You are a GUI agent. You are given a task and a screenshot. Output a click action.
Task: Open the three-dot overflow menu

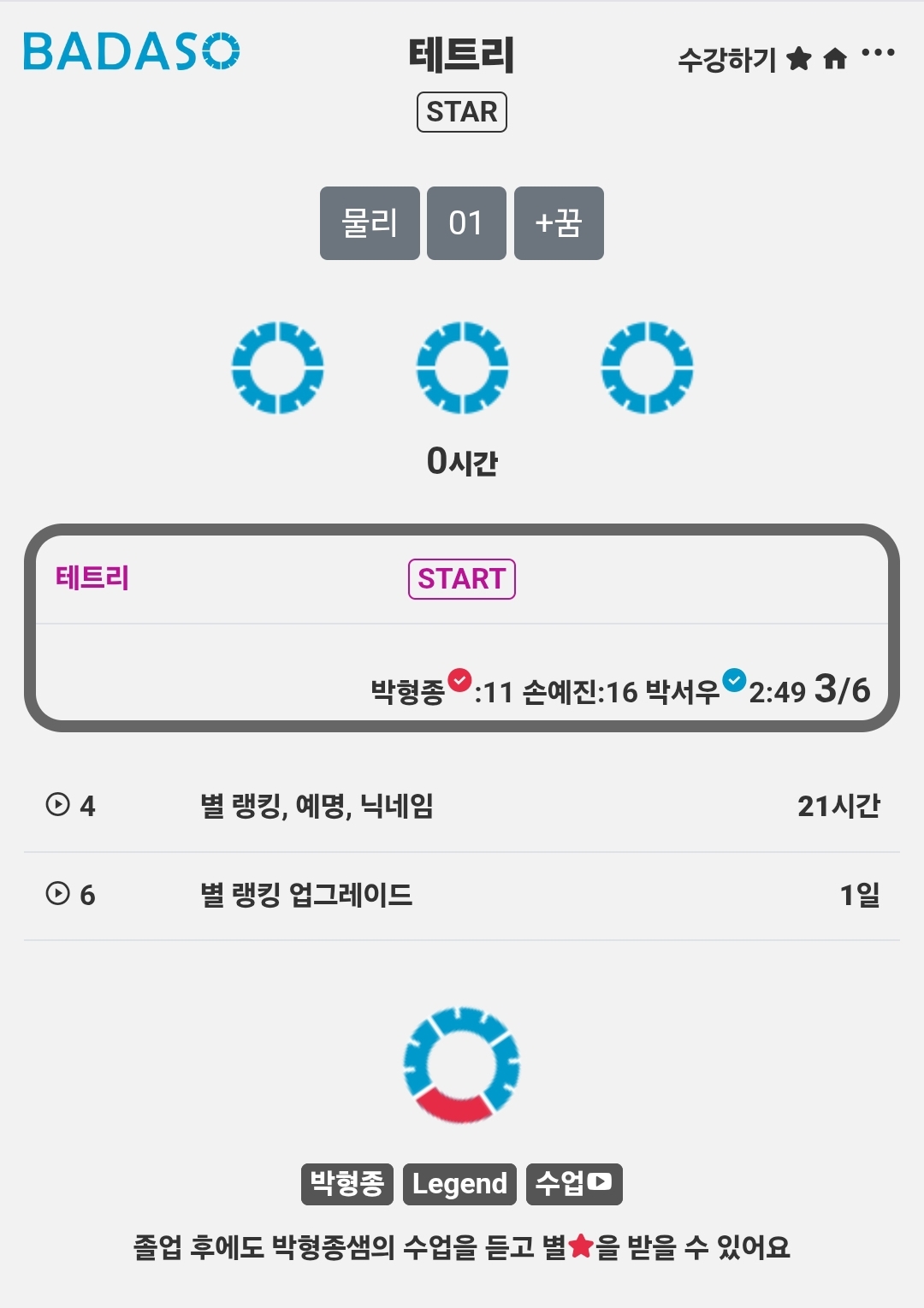(x=878, y=53)
